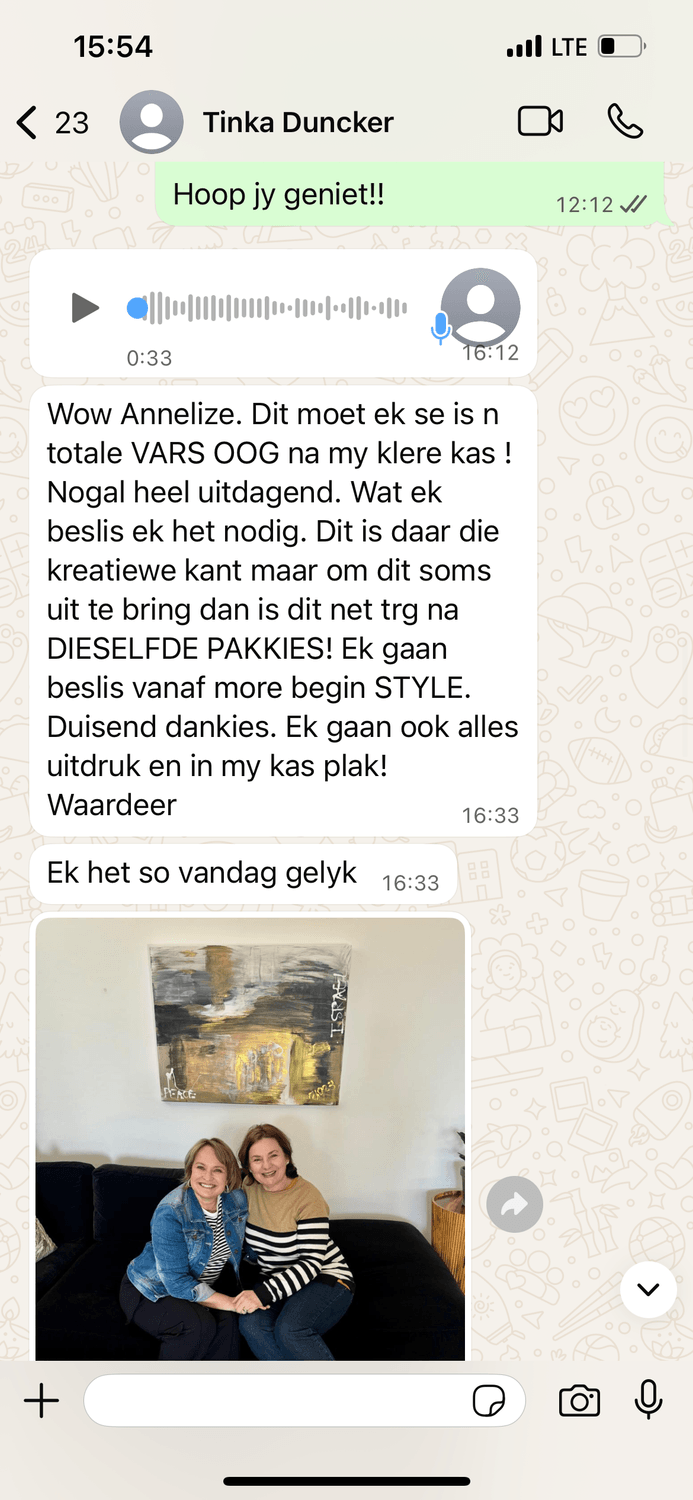Image resolution: width=693 pixels, height=1500 pixels.
Task: Start a video call with Tinka Duncker
Action: [540, 122]
